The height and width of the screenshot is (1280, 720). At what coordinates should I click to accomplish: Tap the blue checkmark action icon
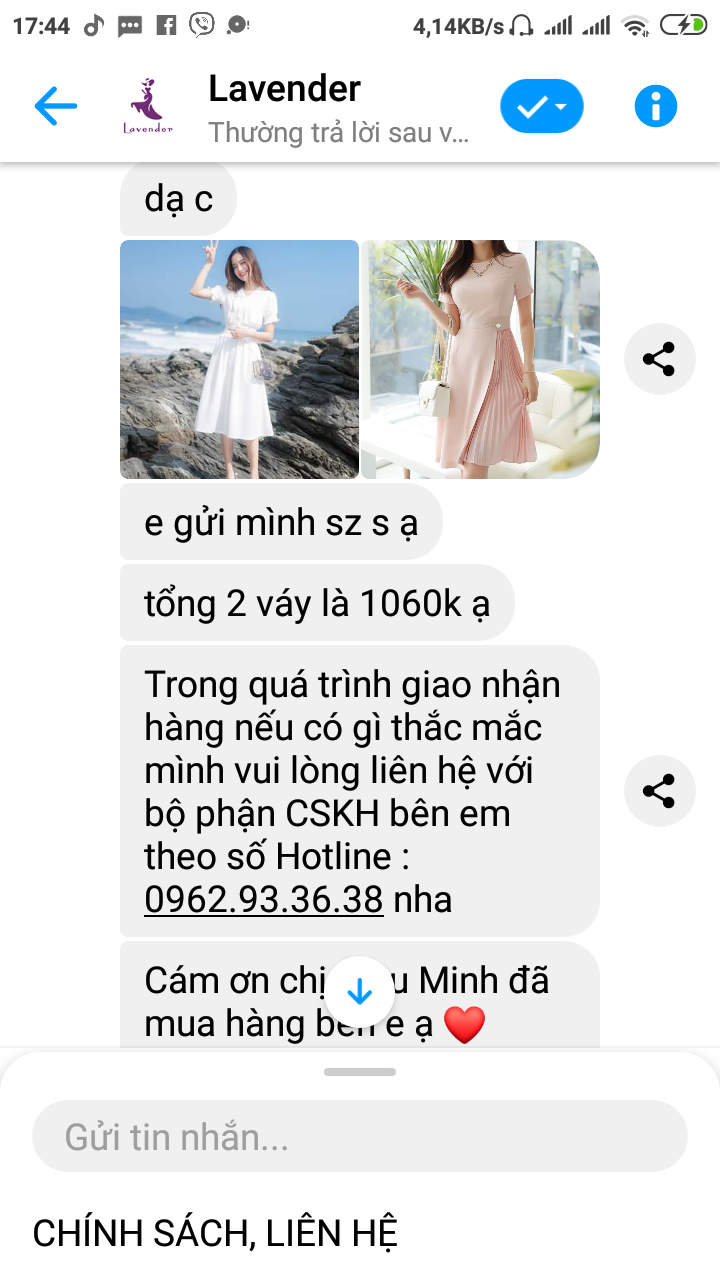point(533,105)
